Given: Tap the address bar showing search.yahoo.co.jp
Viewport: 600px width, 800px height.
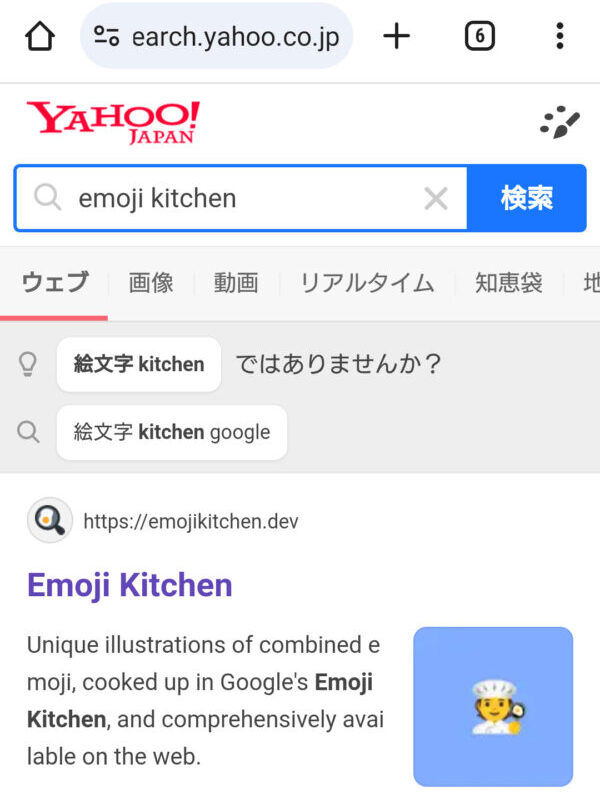Looking at the screenshot, I should point(216,37).
